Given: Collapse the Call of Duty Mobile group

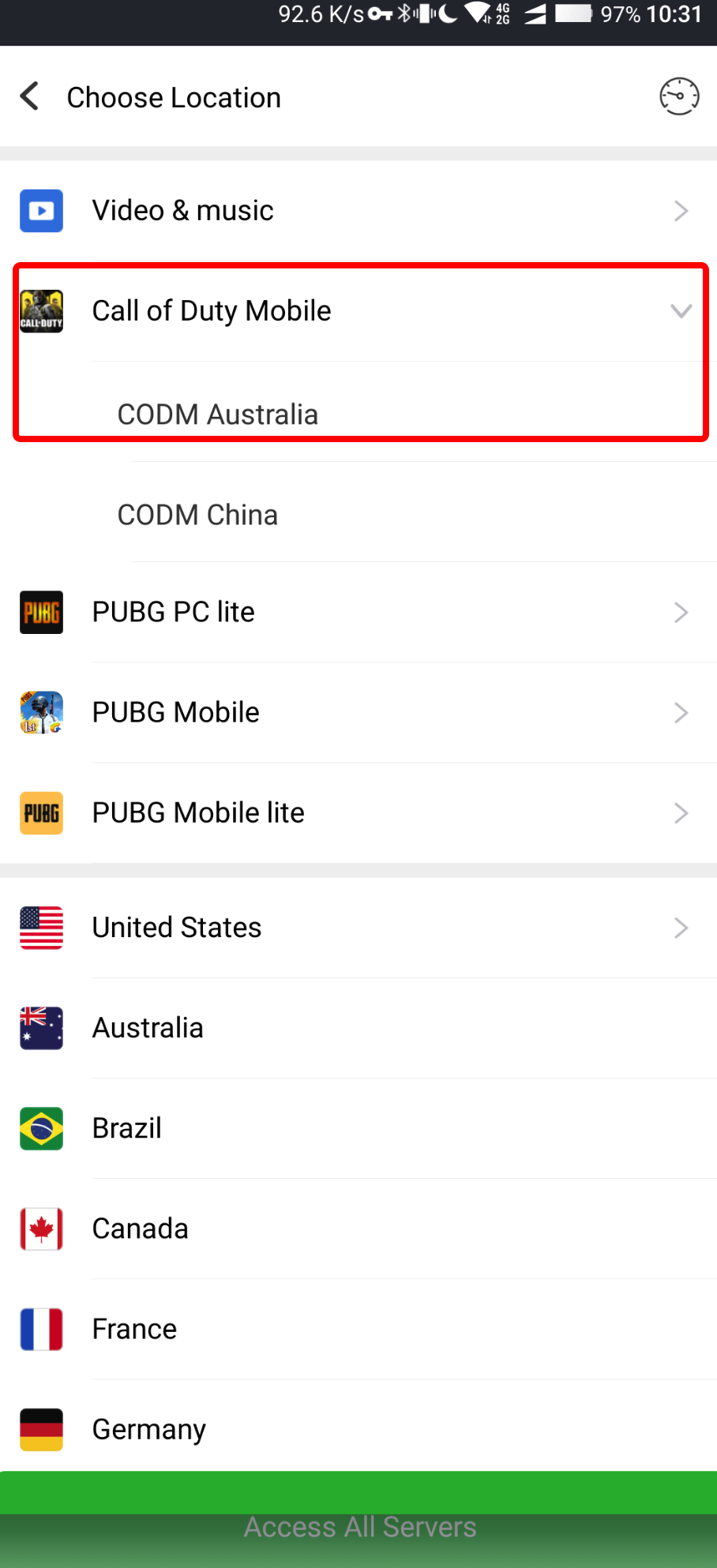Looking at the screenshot, I should [358, 311].
